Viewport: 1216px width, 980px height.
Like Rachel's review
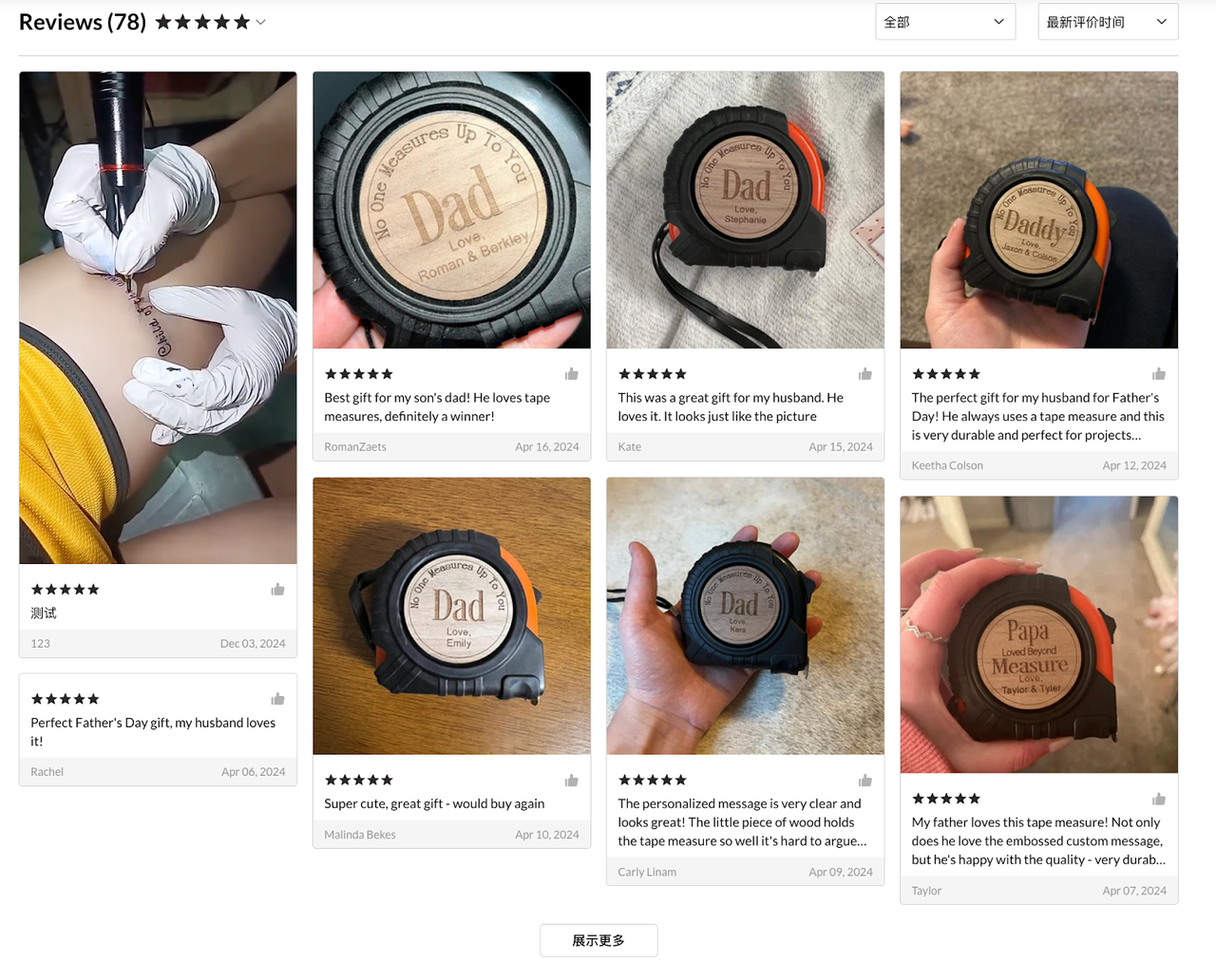(x=277, y=699)
